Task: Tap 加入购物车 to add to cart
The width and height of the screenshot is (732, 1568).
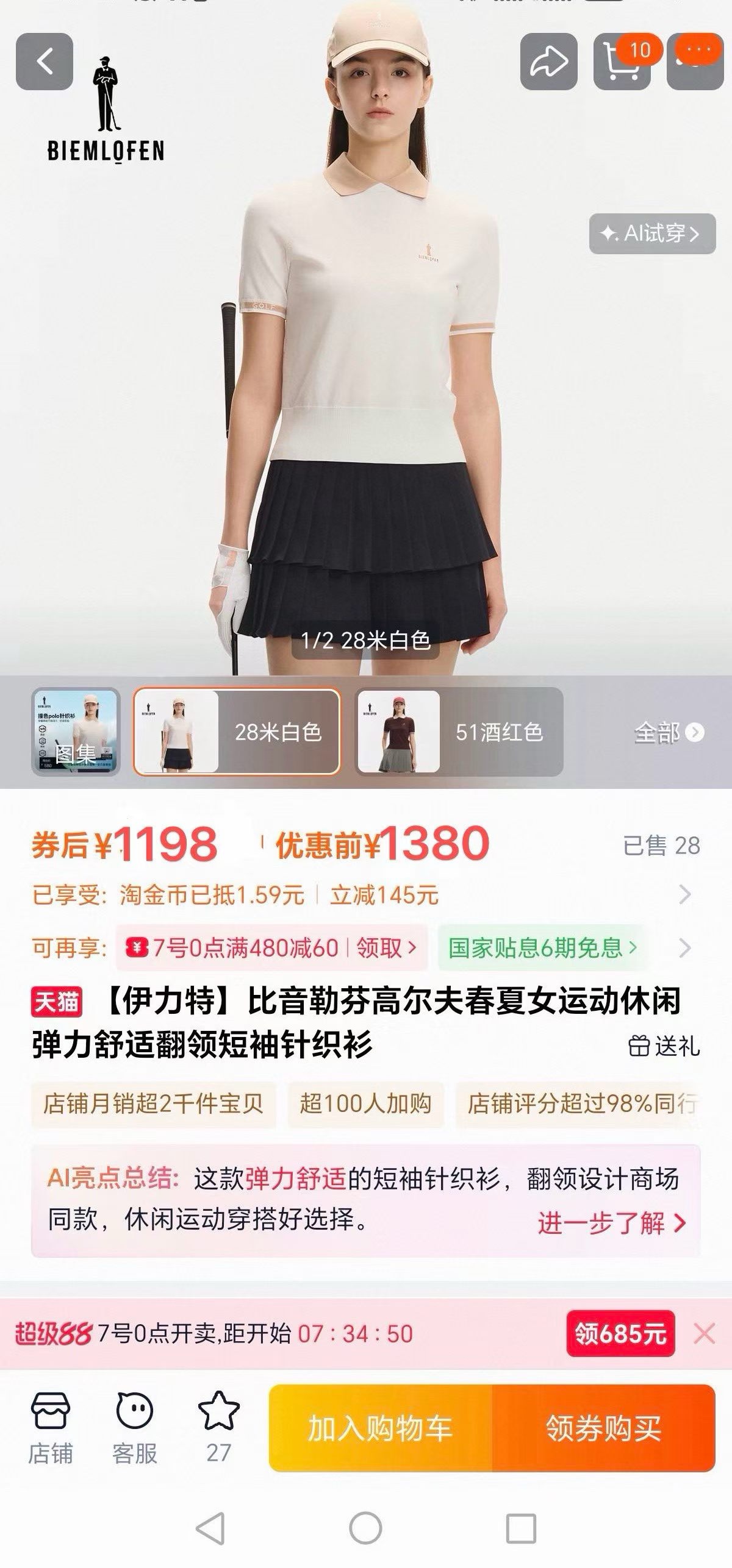Action: [x=380, y=1428]
